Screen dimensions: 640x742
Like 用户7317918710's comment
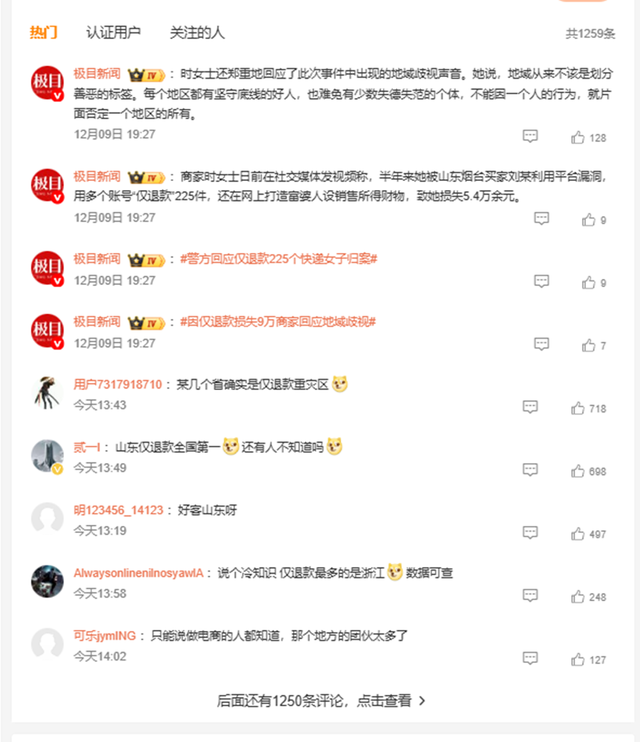[578, 408]
